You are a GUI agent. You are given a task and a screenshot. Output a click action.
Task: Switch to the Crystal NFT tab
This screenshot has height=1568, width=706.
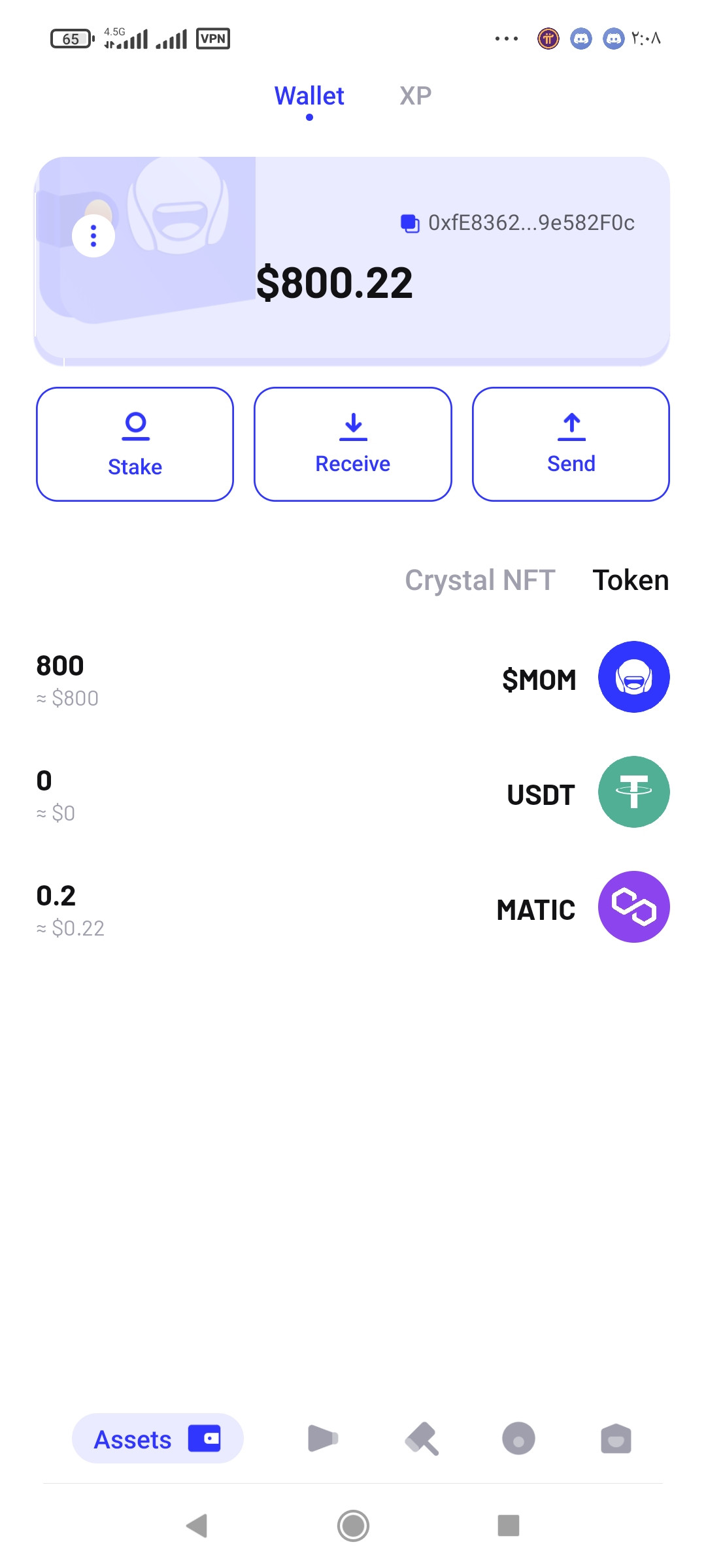pyautogui.click(x=480, y=580)
